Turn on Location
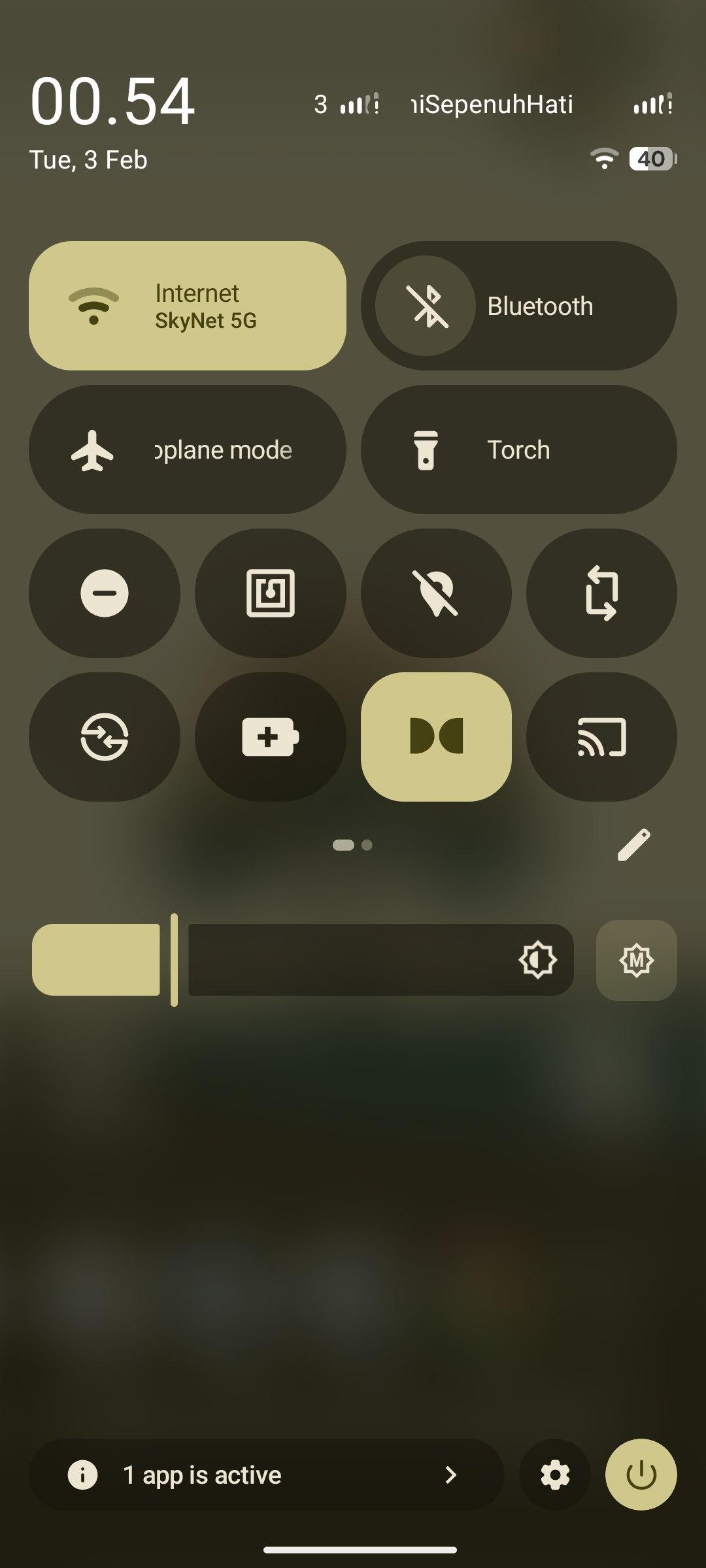Image resolution: width=706 pixels, height=1568 pixels. (x=436, y=593)
